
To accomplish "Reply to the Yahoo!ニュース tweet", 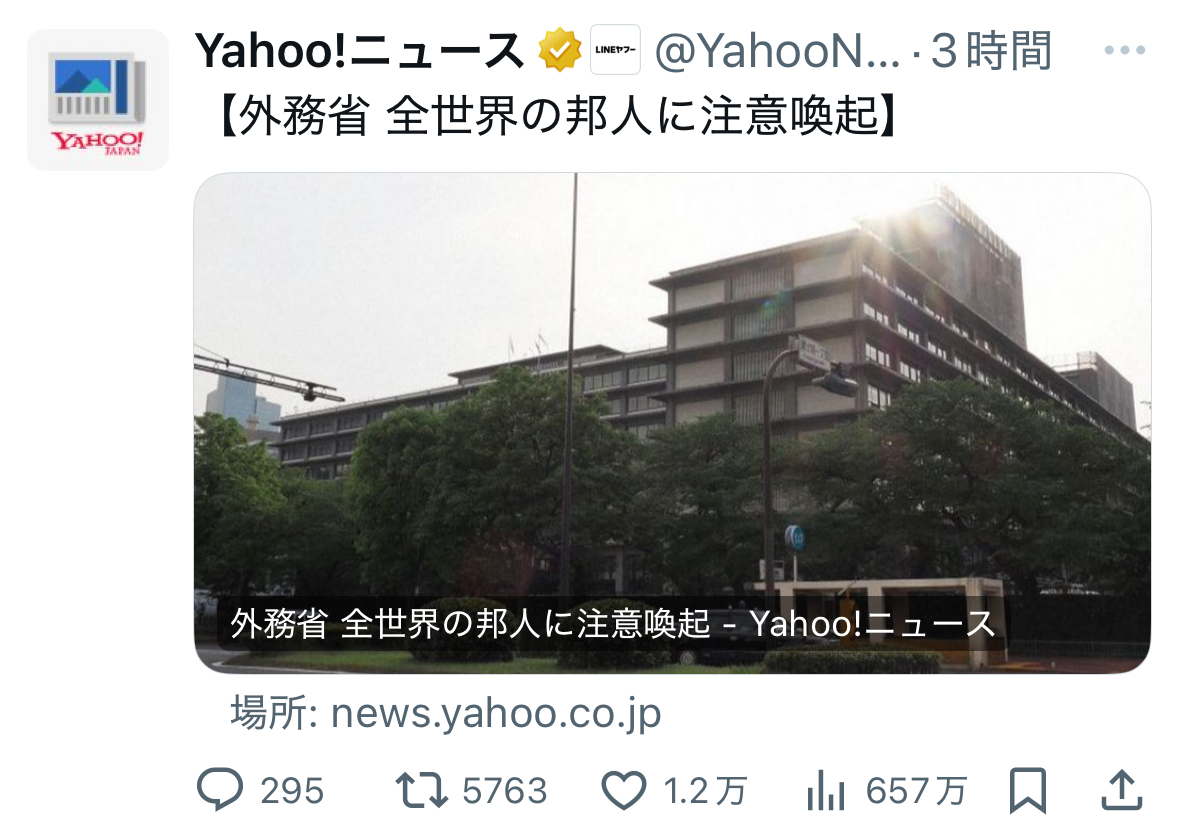I will point(220,792).
